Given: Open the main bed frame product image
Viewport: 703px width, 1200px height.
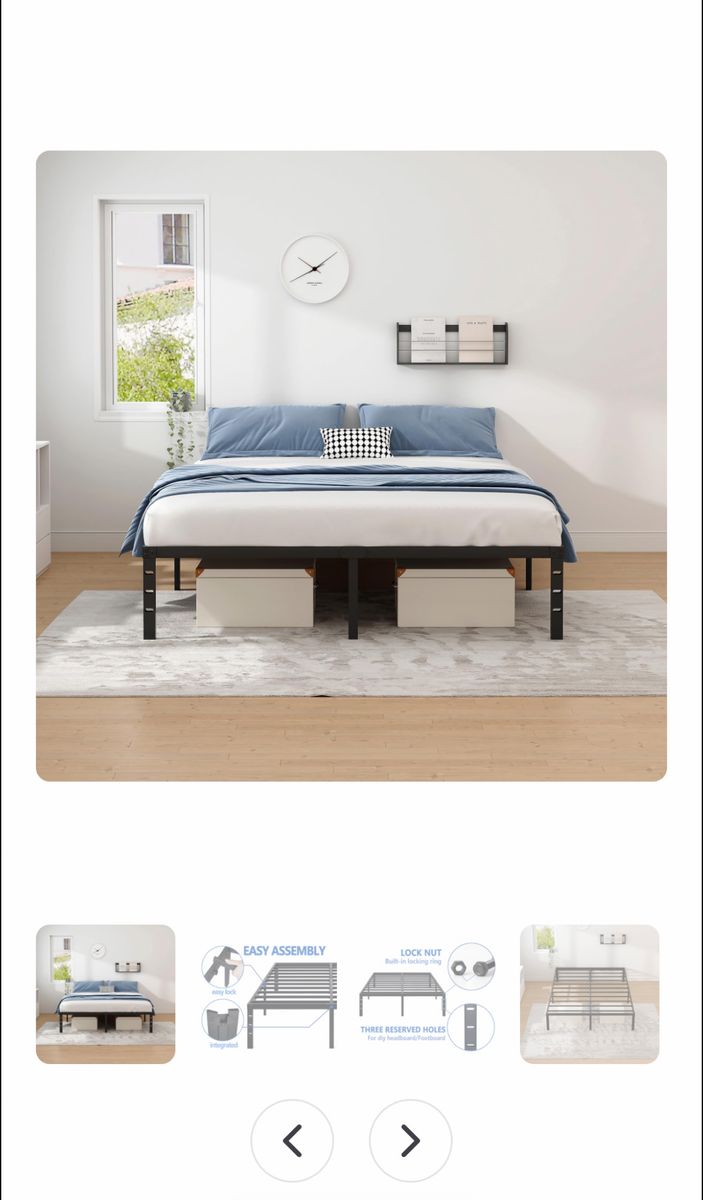Looking at the screenshot, I should [x=351, y=466].
